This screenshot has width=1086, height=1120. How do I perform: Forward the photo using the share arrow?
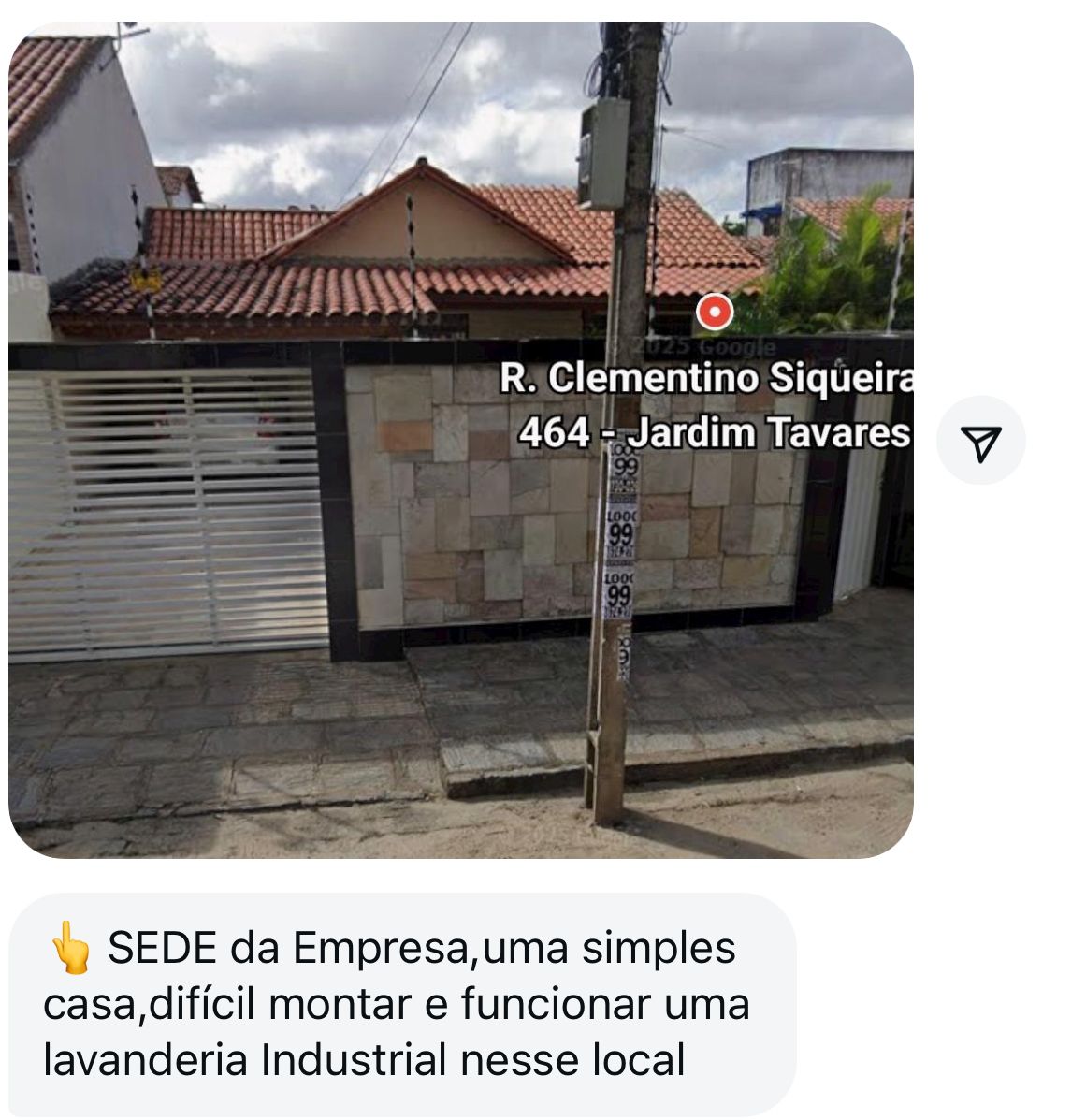(980, 442)
